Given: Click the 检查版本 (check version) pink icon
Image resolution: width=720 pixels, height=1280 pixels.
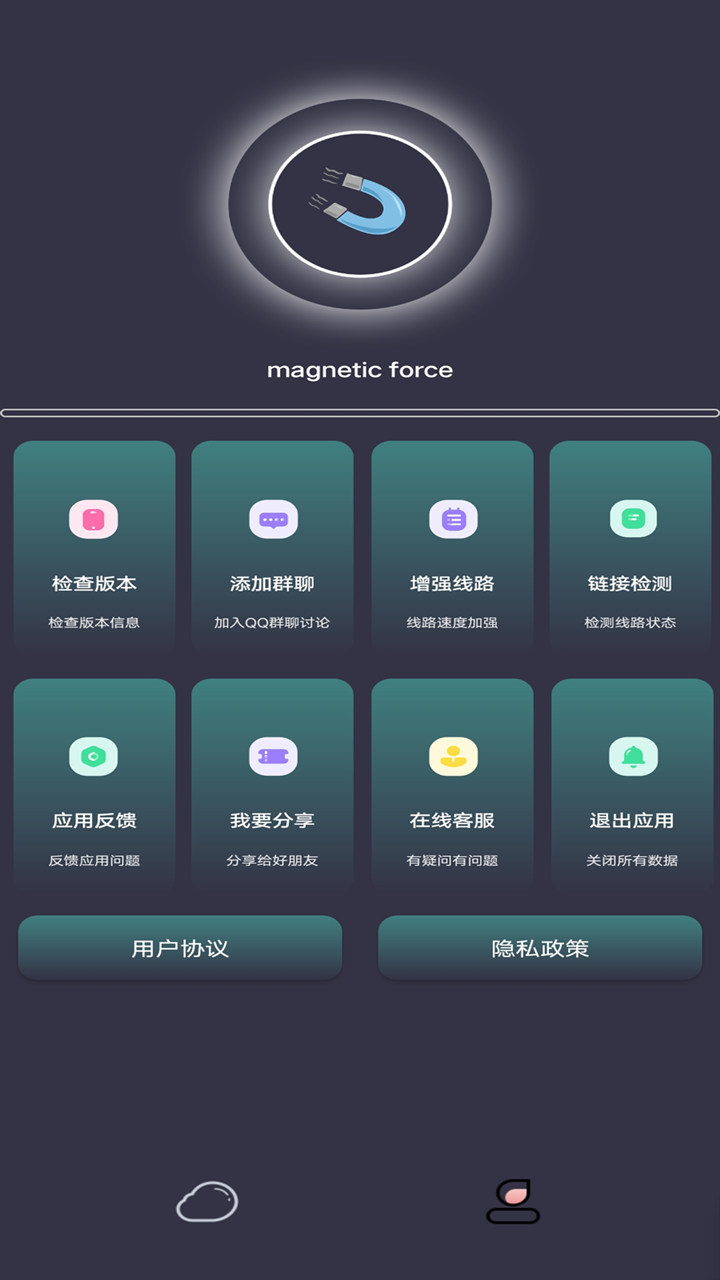Looking at the screenshot, I should [x=94, y=519].
